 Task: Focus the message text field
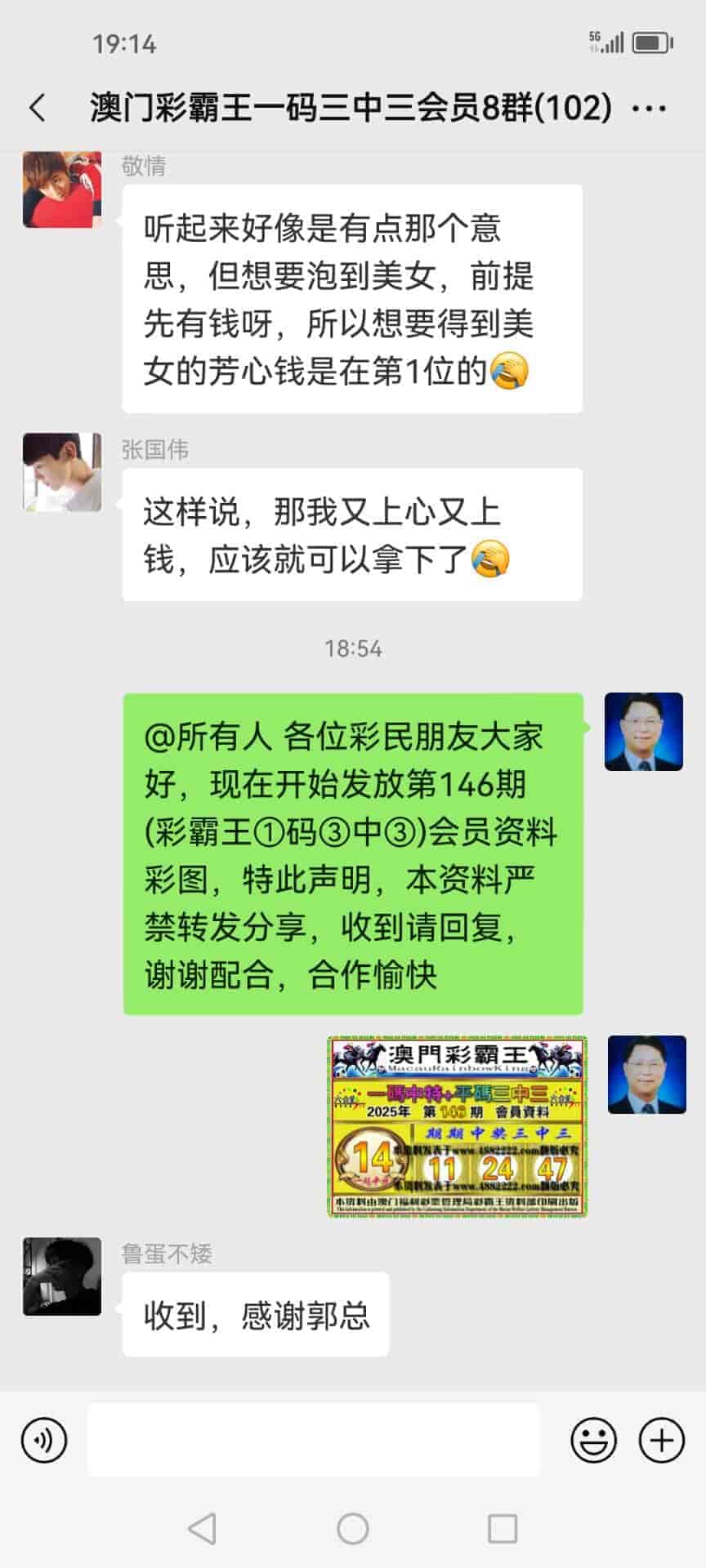pyautogui.click(x=314, y=1440)
